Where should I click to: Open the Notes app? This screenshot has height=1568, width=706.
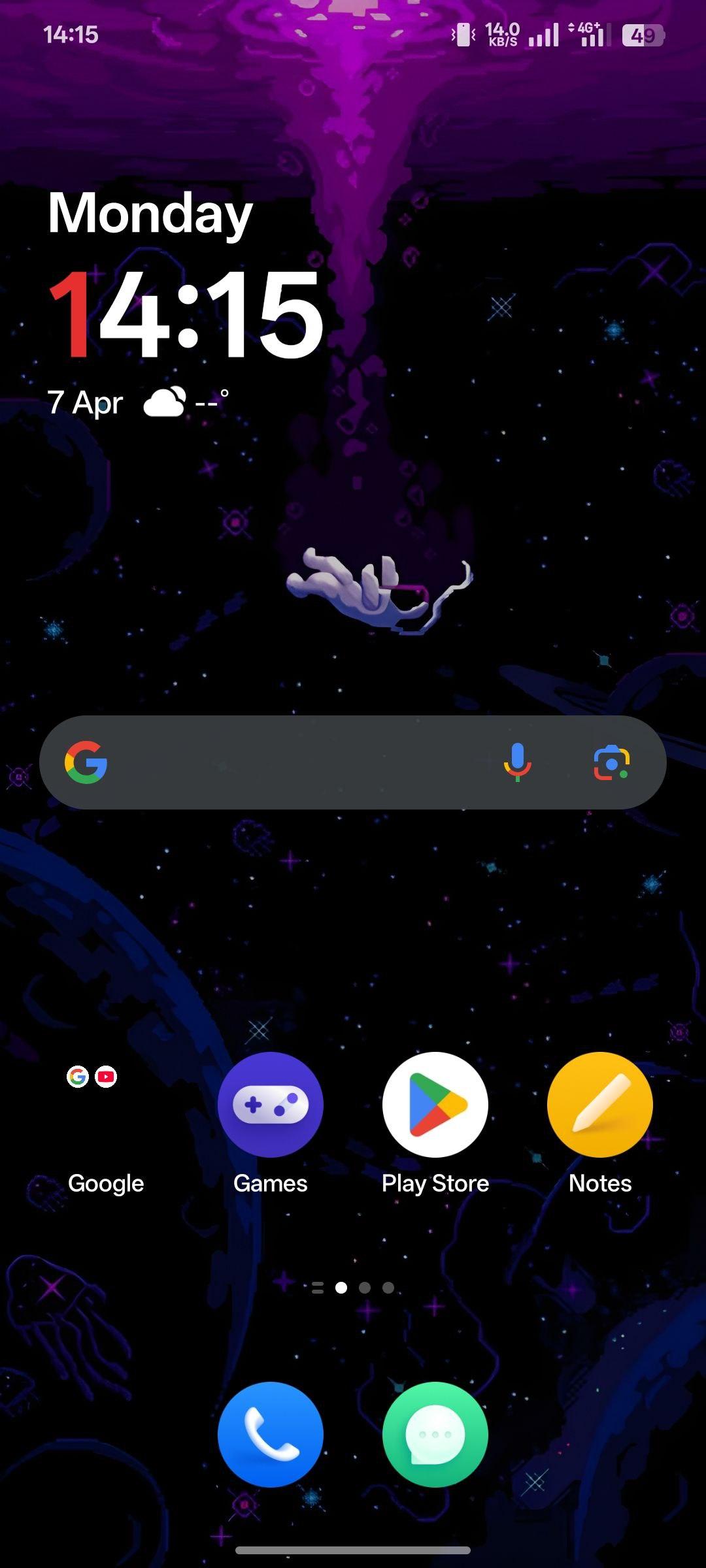click(x=600, y=1104)
